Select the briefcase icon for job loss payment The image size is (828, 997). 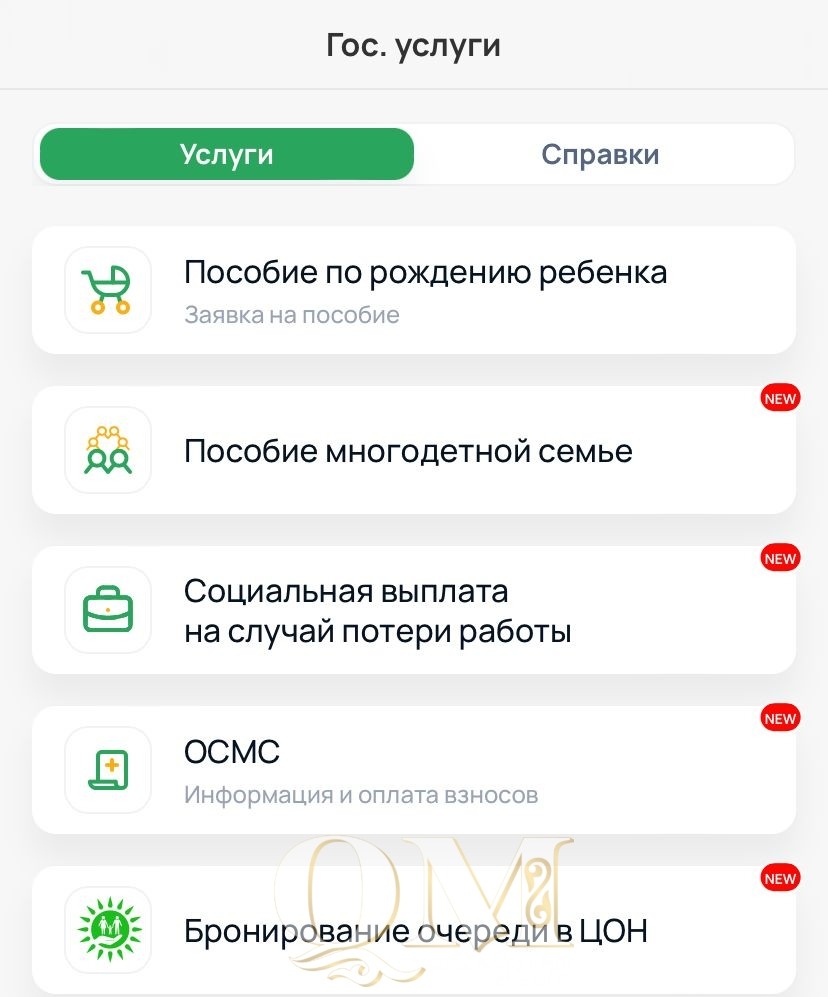coord(107,610)
